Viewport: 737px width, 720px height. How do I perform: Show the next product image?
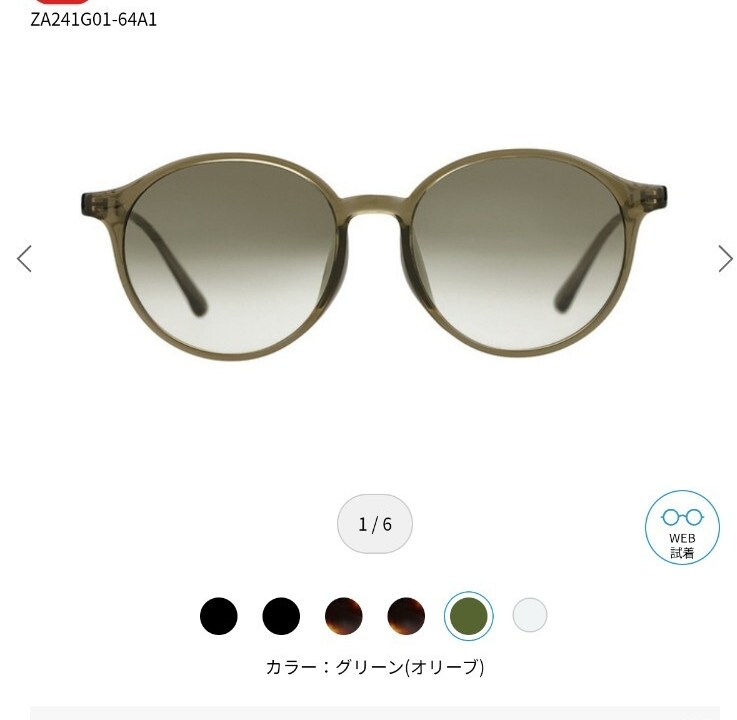pos(725,259)
